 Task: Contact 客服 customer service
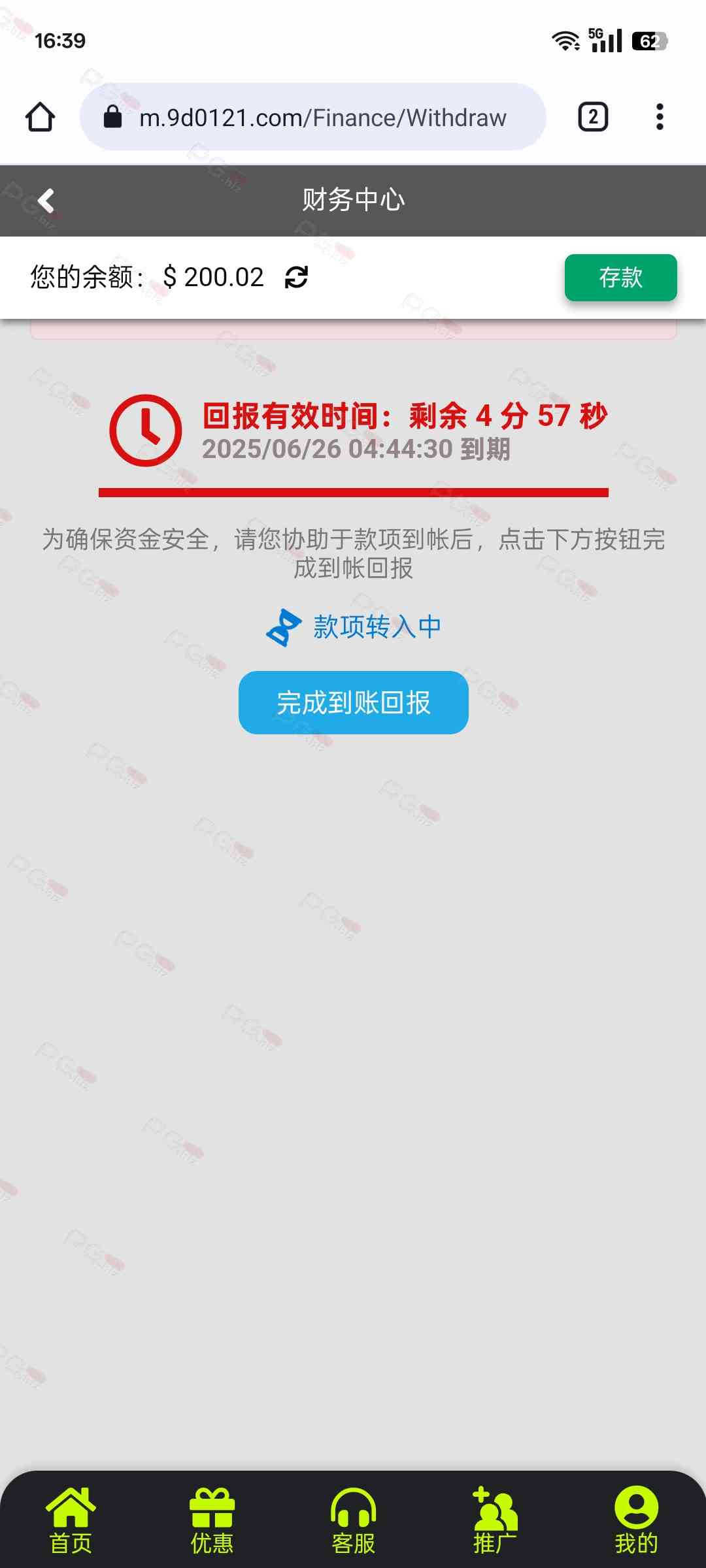(353, 1520)
